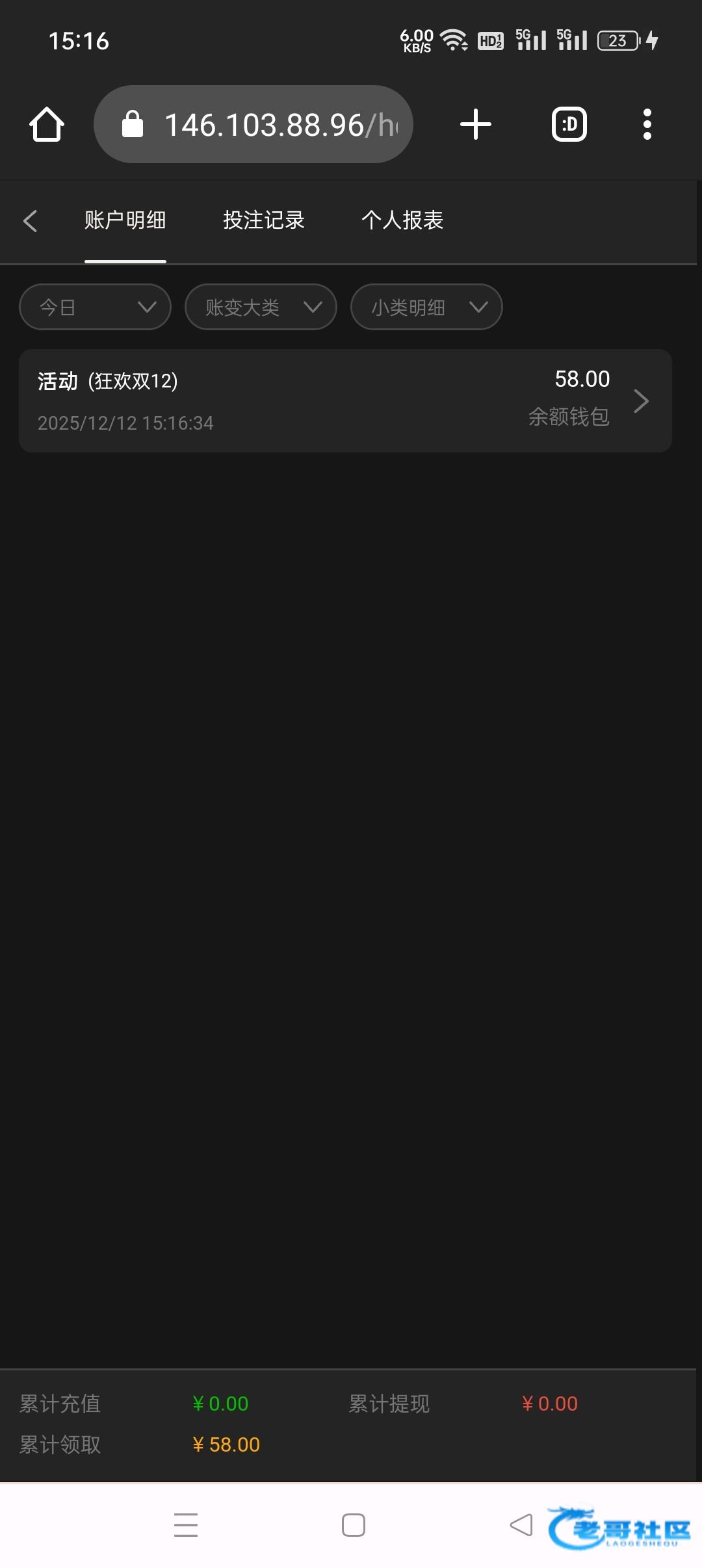Screen dimensions: 702x1568
Task: Tap the system home button
Action: (x=353, y=1525)
